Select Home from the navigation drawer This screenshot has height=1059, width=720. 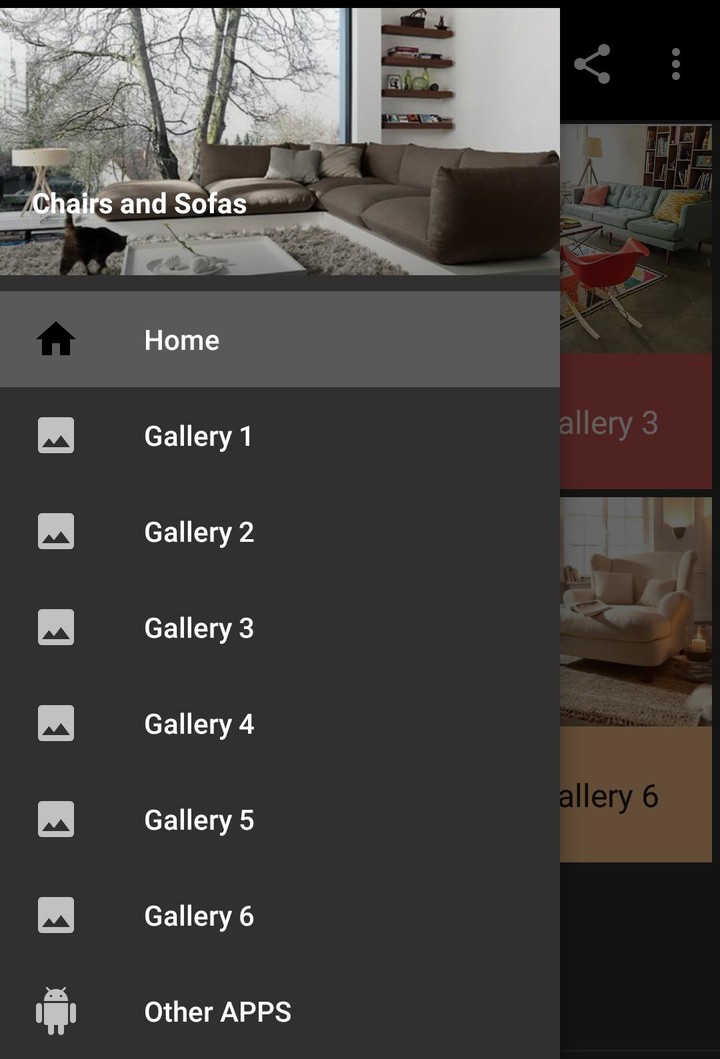click(182, 340)
